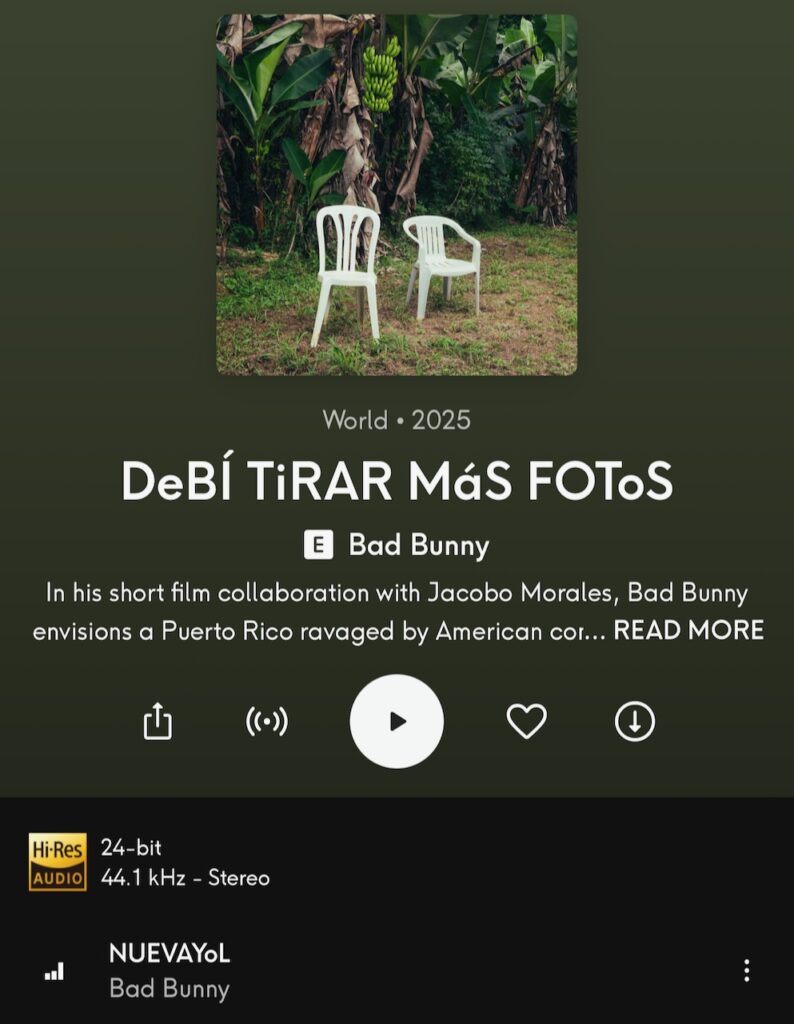Screen dimensions: 794x1024
Task: Share the DeBÍ TiRAR MáS FOToS album
Action: (x=158, y=721)
